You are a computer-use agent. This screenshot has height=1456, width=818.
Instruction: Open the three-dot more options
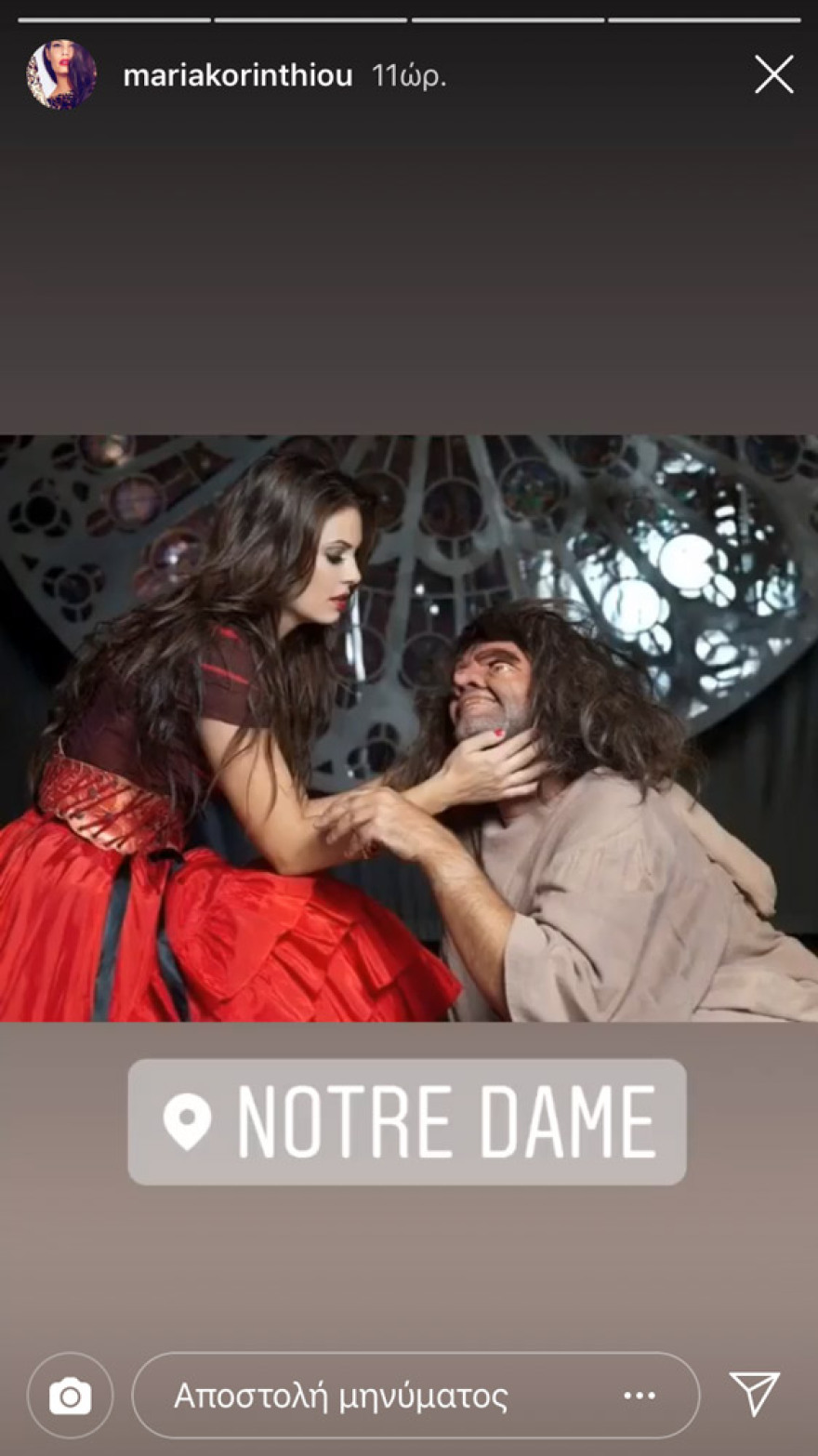pos(640,1396)
